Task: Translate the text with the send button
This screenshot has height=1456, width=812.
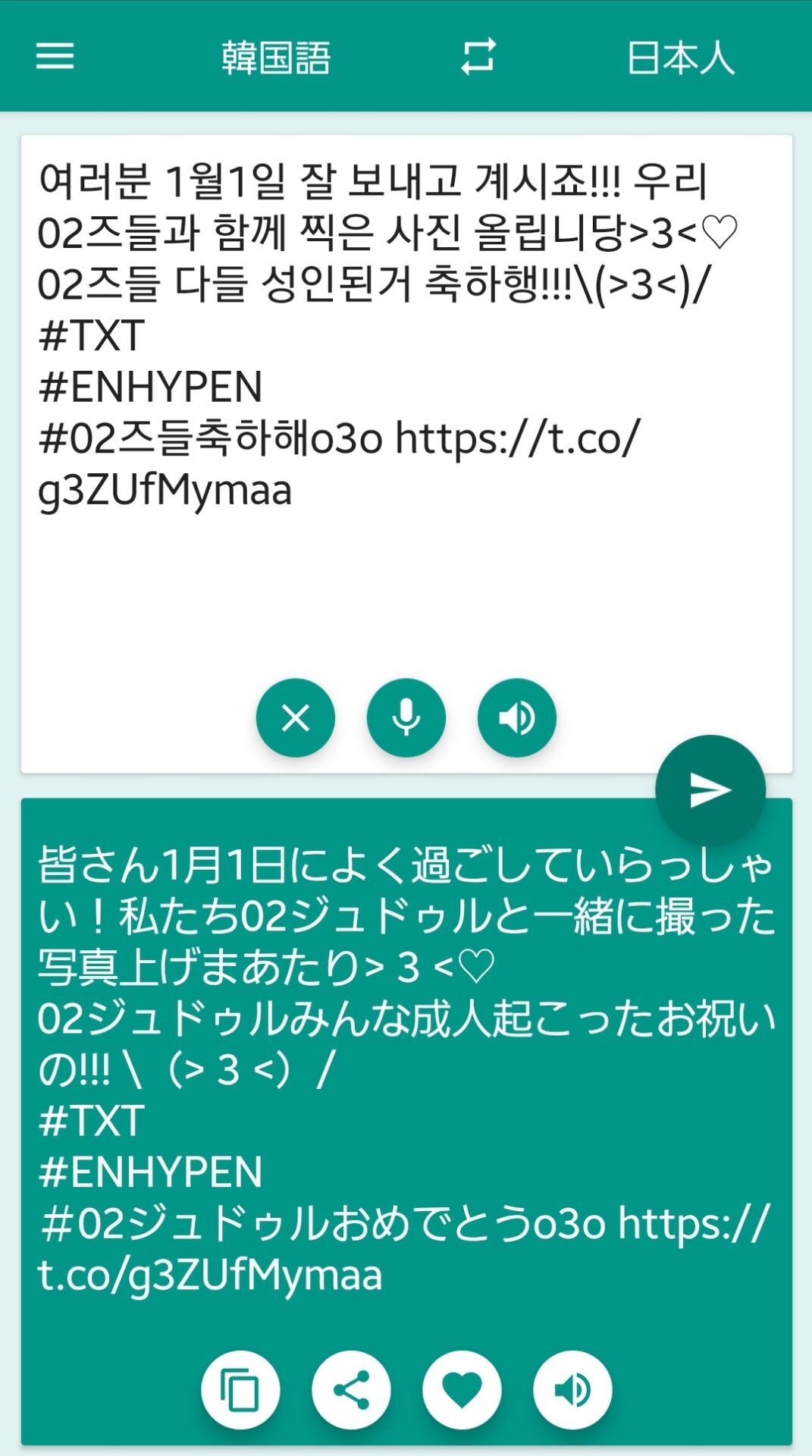Action: pyautogui.click(x=710, y=790)
